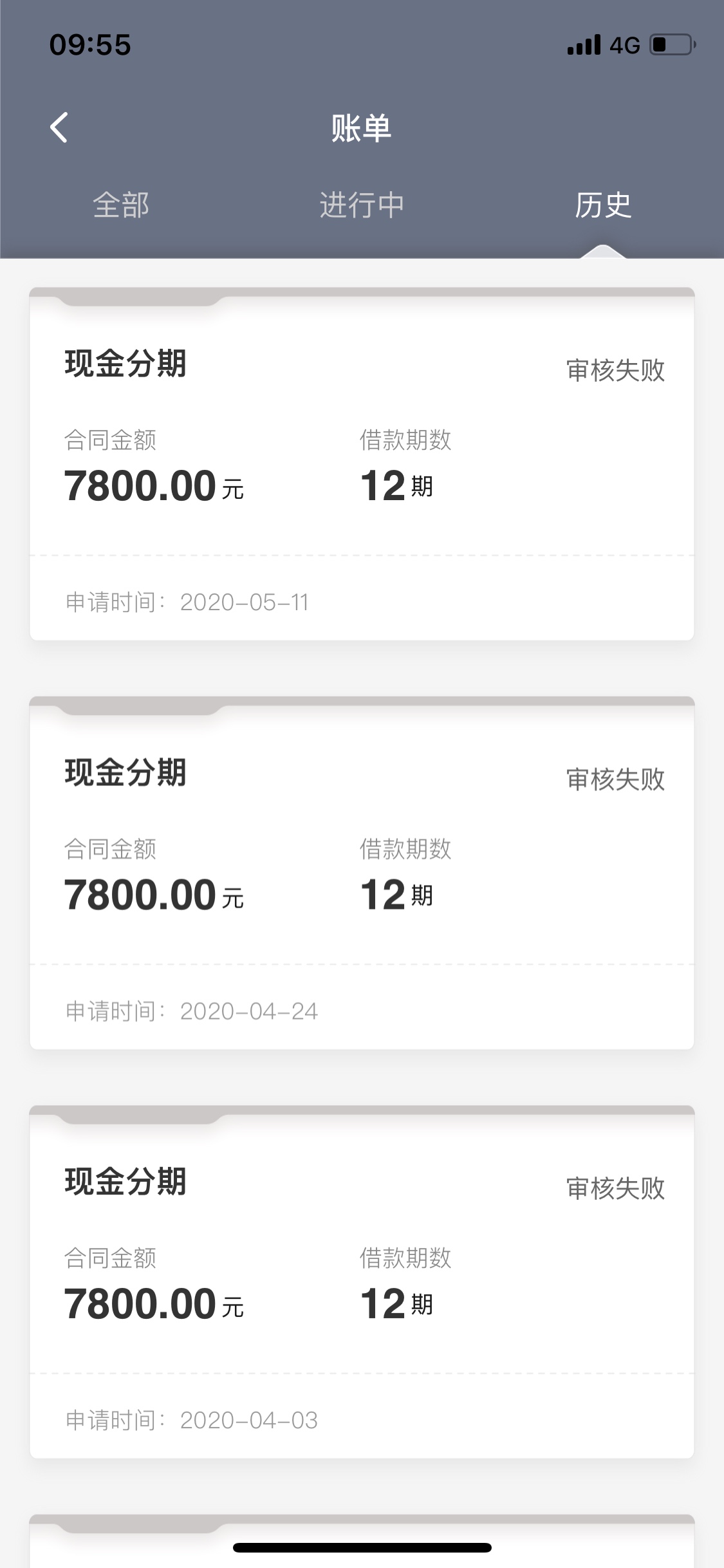Switch to the 进行中 tab

[362, 205]
